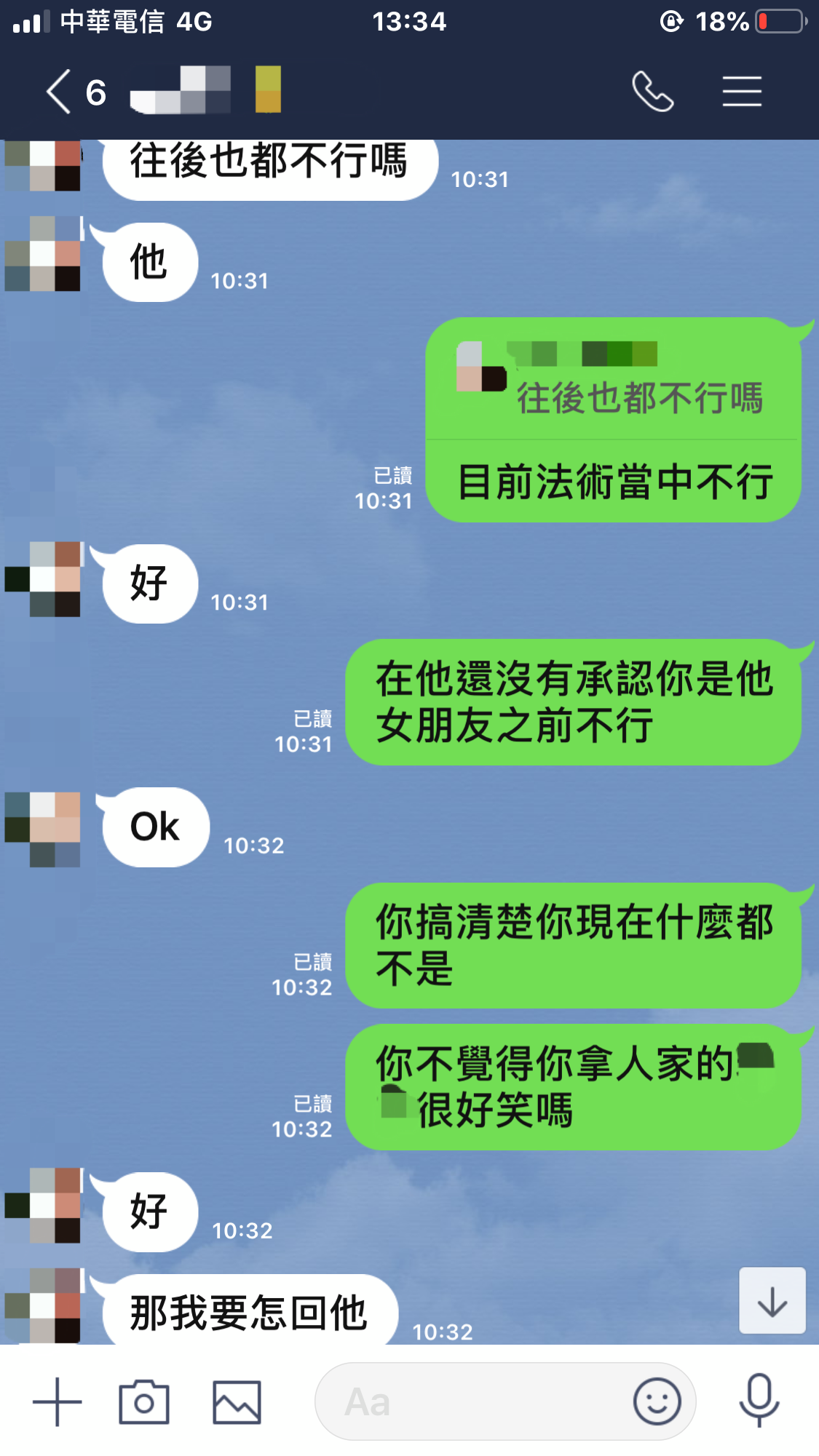Open the camera
819x1456 pixels.
[144, 1401]
